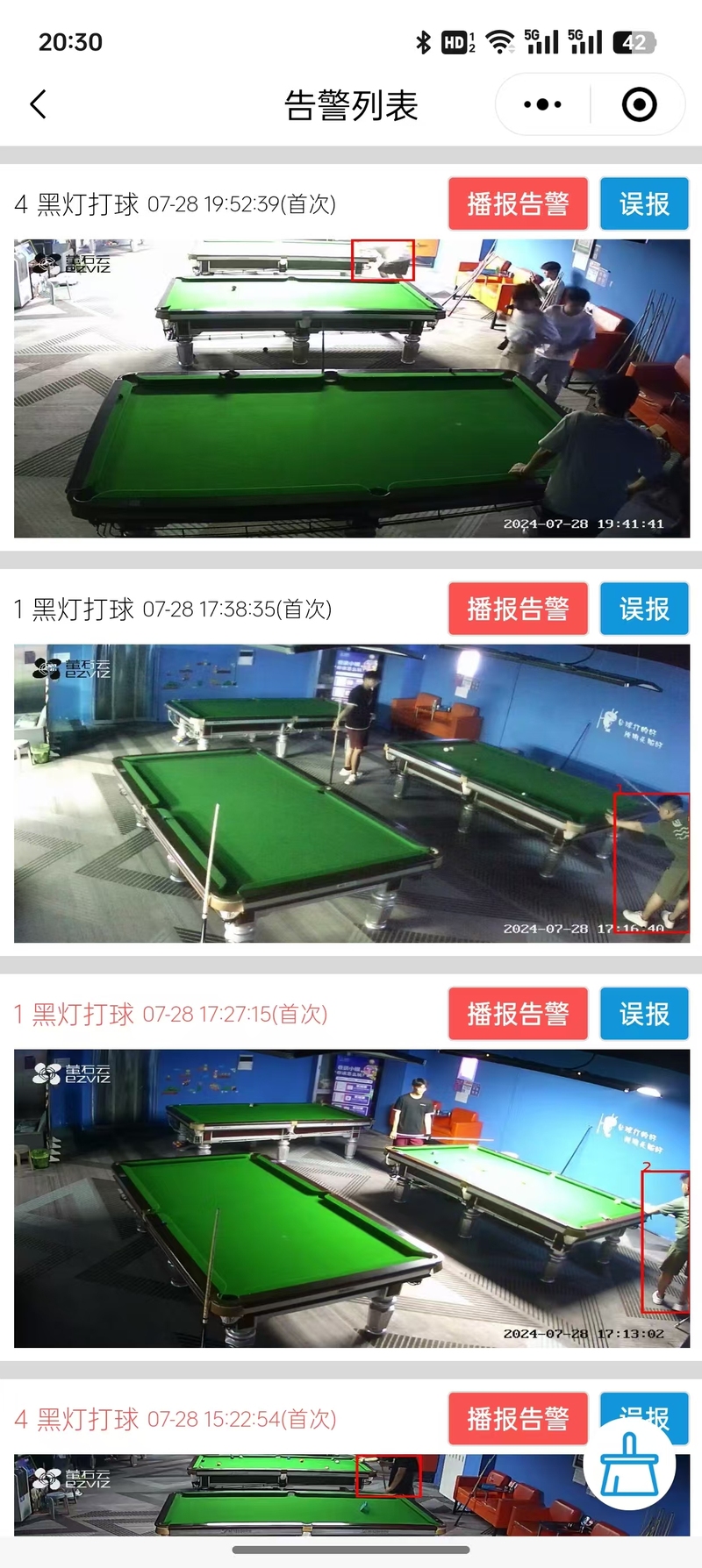The width and height of the screenshot is (702, 1568).
Task: Mark the 17:27:15 alarm as false report
Action: tap(644, 1014)
